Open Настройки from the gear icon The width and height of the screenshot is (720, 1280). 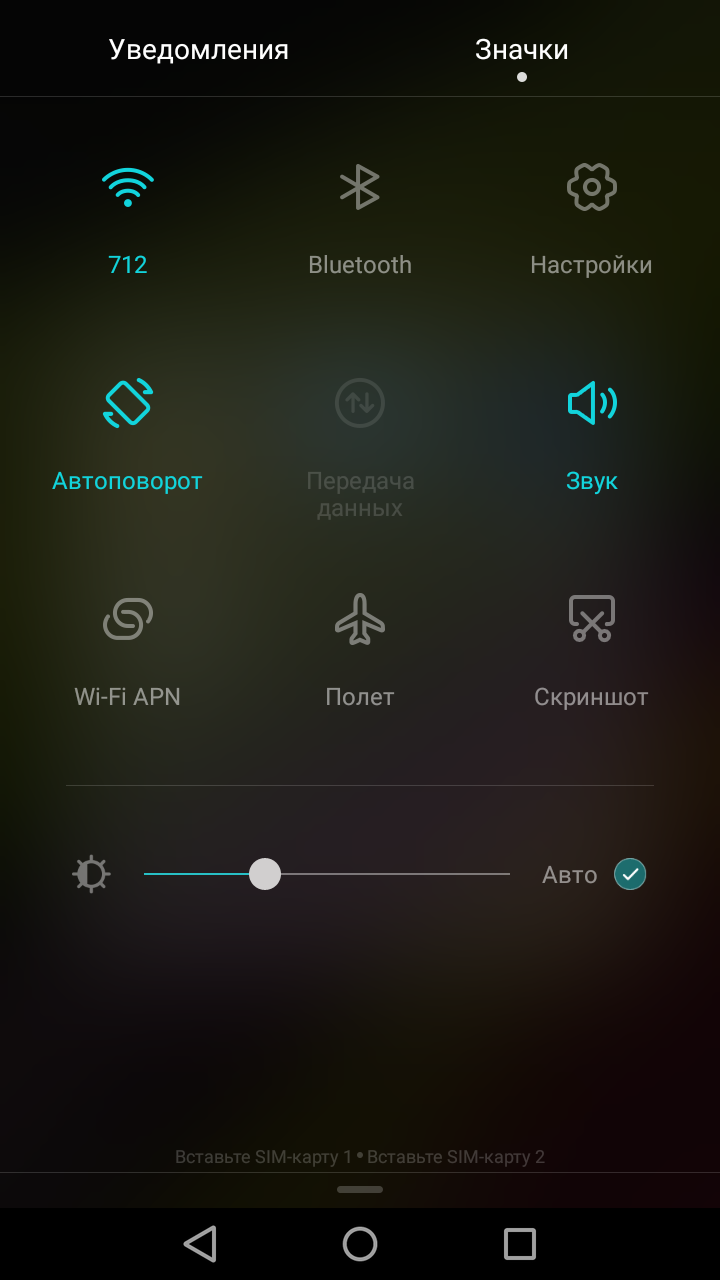coord(591,187)
